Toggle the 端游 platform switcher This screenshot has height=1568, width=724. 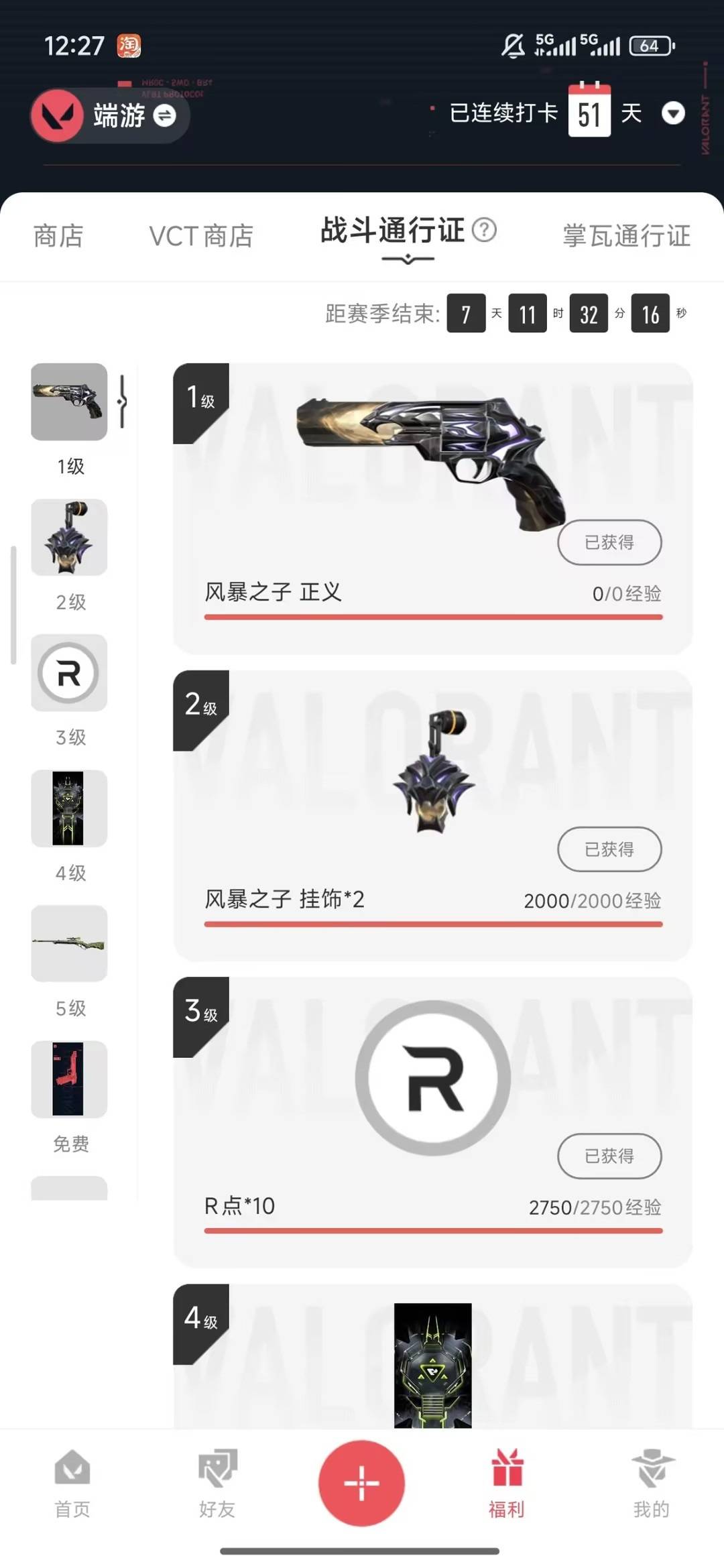click(x=164, y=115)
